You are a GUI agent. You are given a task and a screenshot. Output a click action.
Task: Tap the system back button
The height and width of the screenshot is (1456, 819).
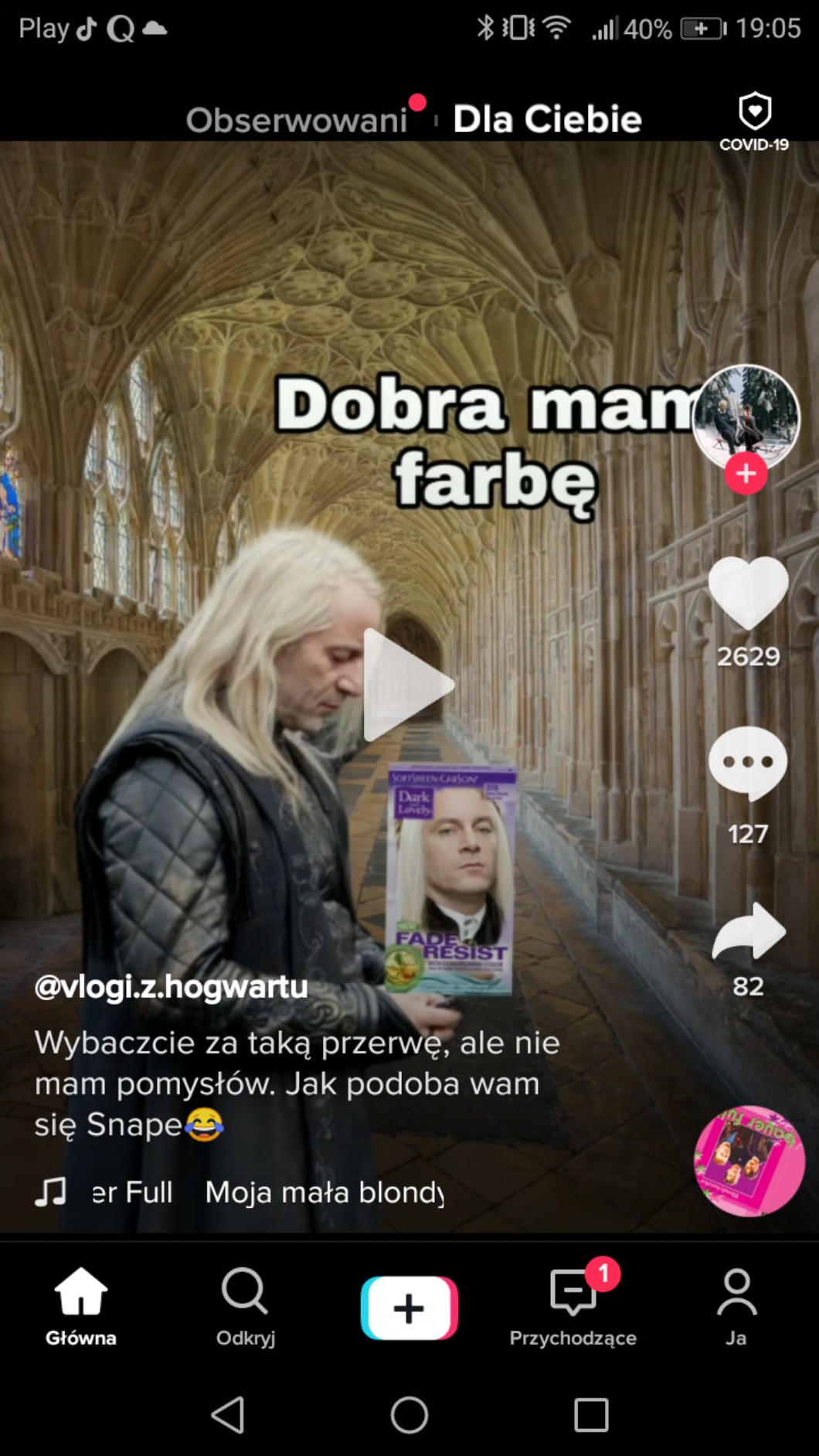228,1415
